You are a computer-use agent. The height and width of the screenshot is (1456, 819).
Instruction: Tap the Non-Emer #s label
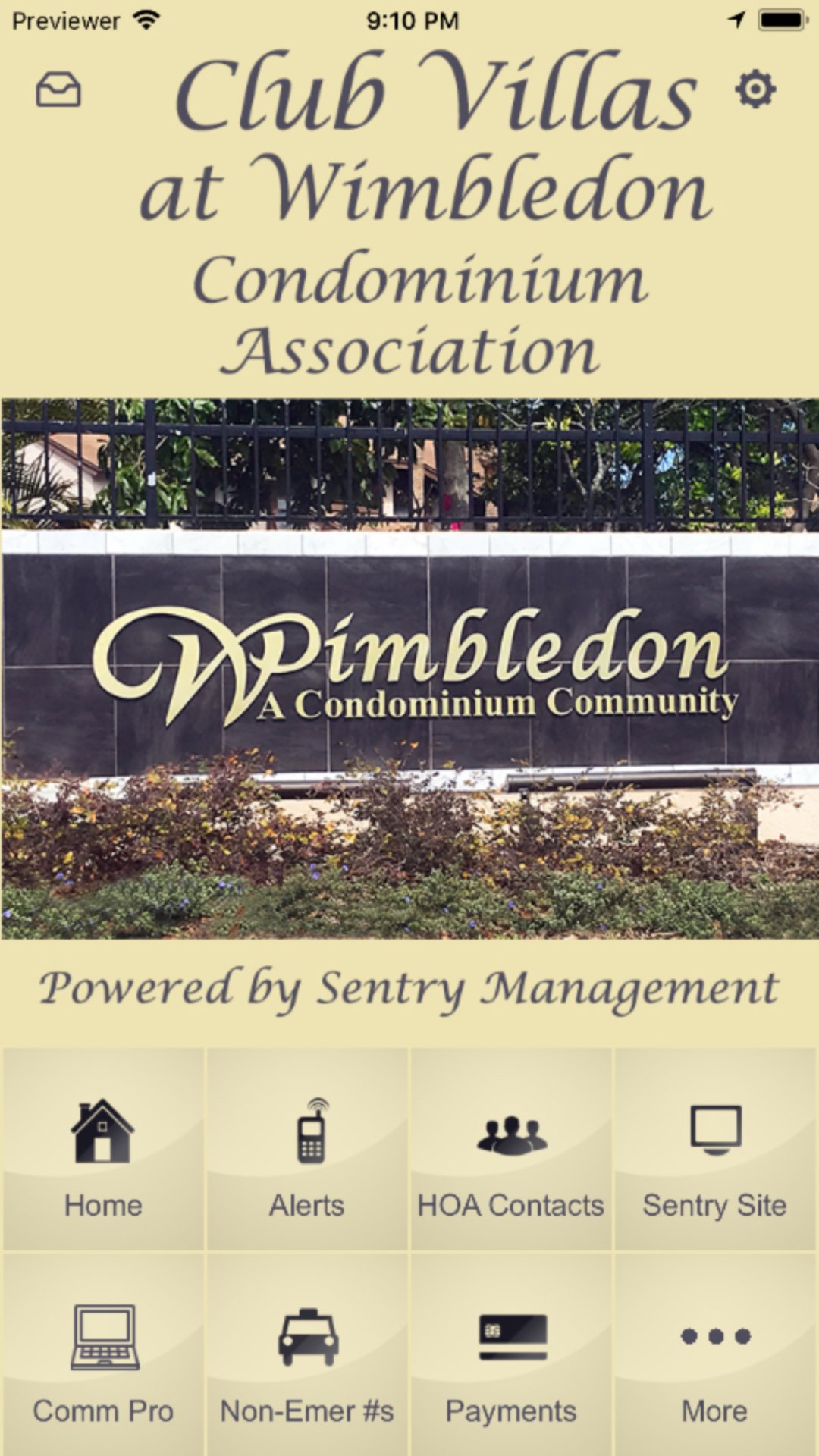click(x=306, y=1410)
